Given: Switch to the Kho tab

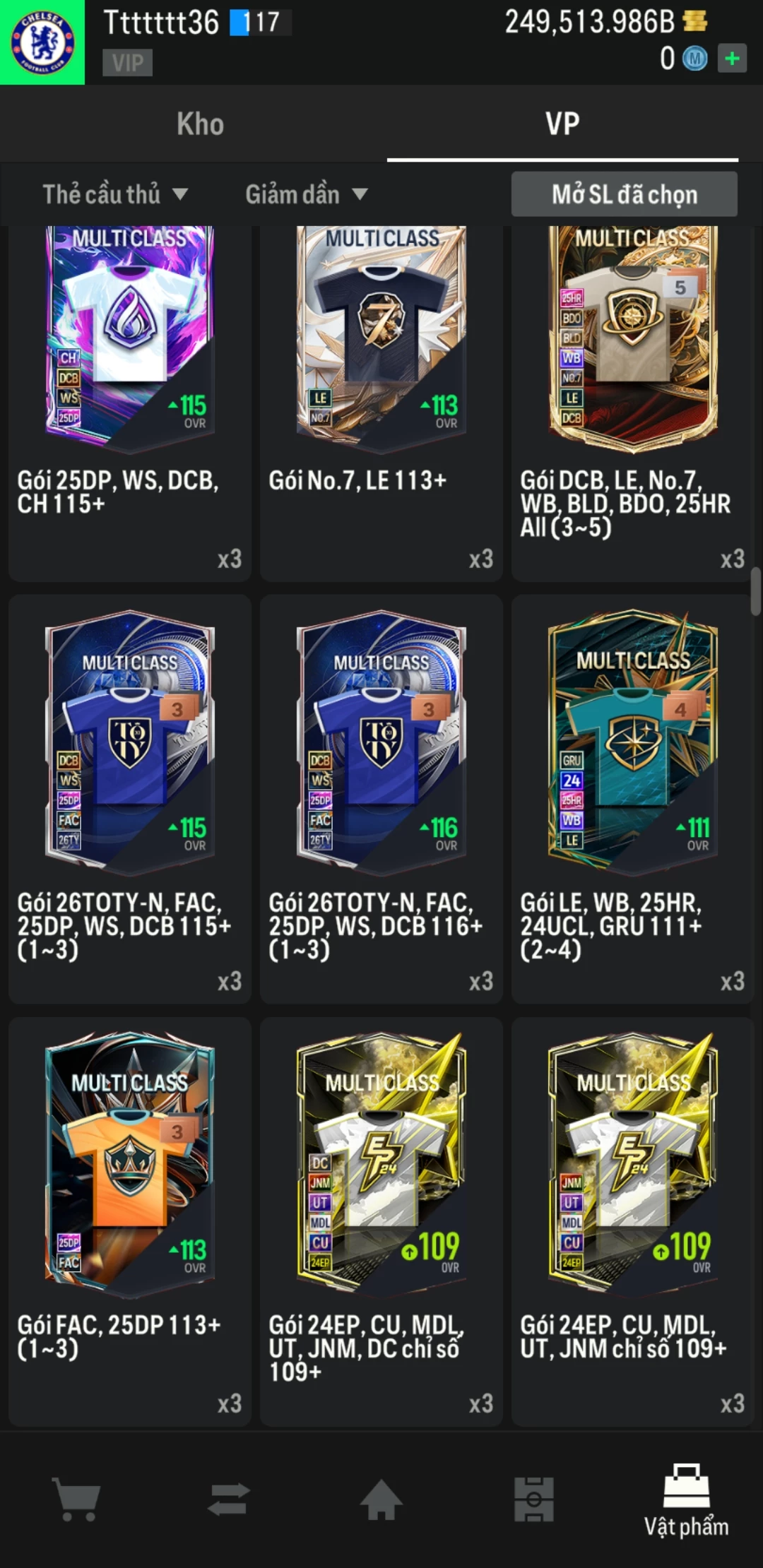Looking at the screenshot, I should click(200, 124).
